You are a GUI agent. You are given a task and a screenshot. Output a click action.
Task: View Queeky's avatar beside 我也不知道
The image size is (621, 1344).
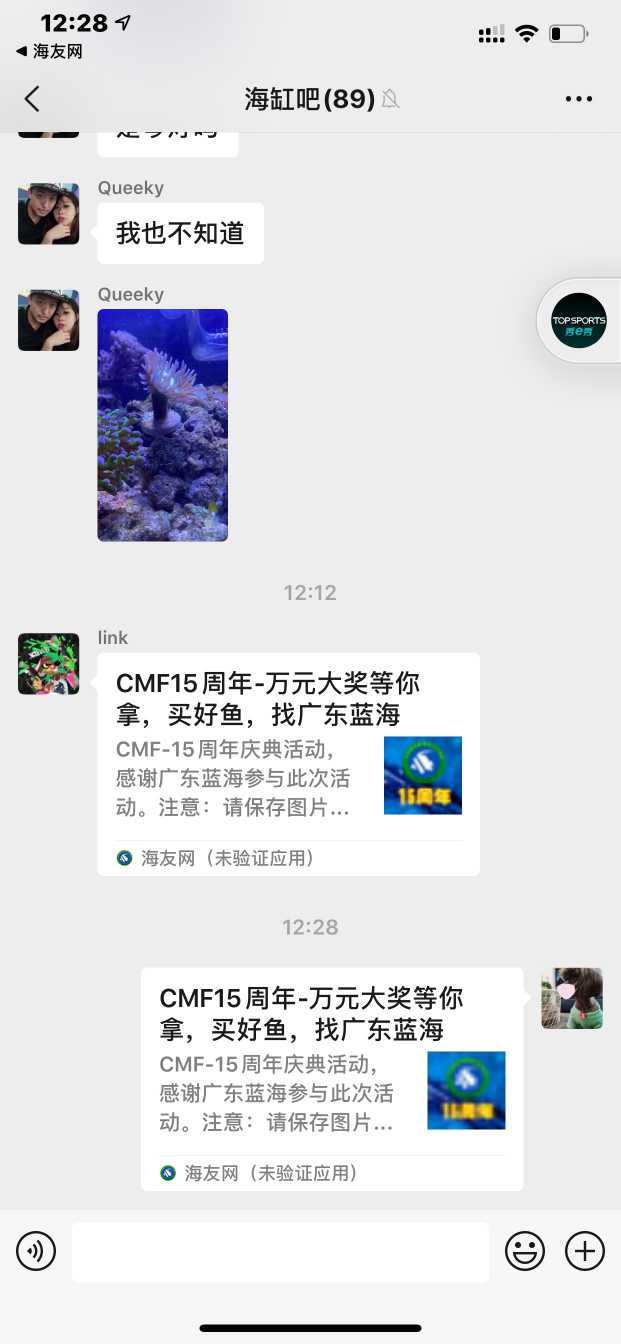(x=48, y=214)
